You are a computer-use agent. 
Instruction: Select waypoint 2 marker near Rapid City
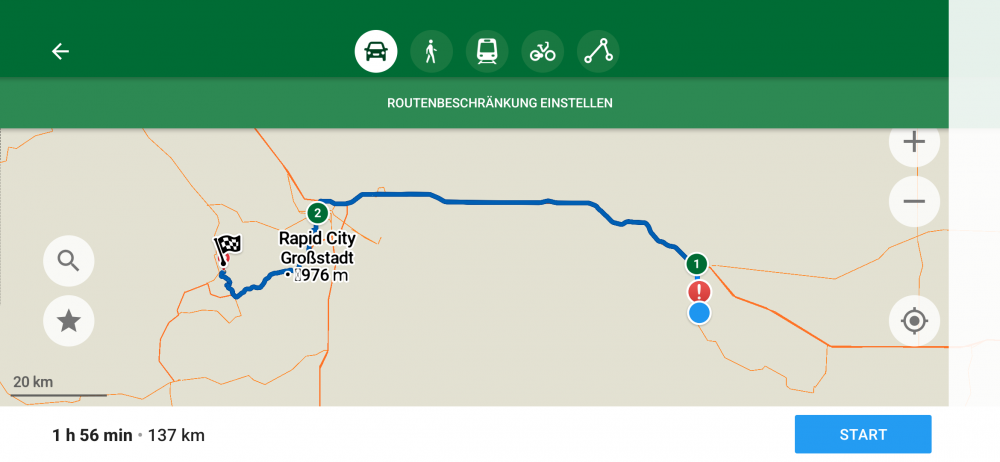pyautogui.click(x=317, y=212)
